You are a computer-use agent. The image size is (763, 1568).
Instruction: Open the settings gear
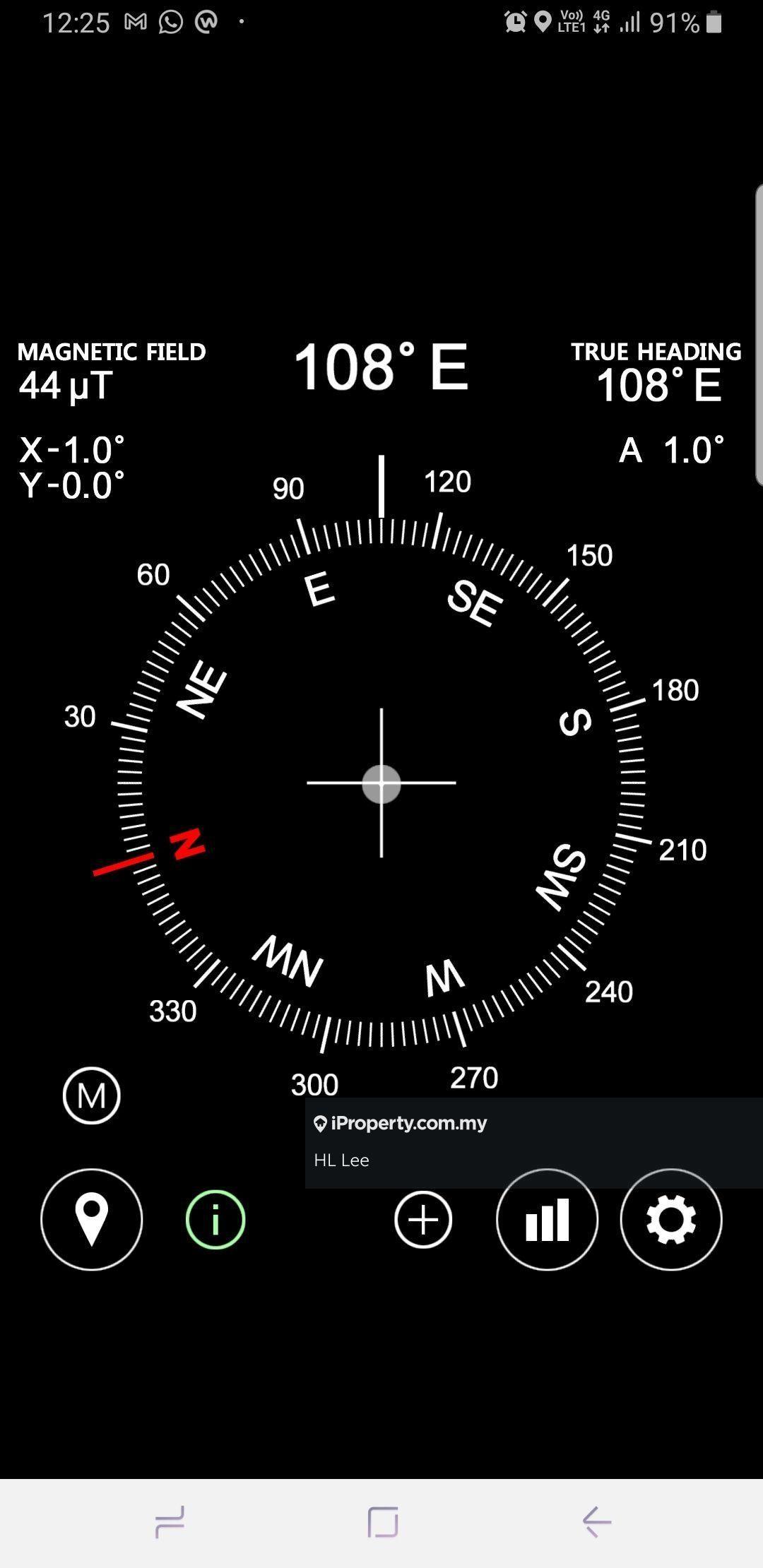(x=671, y=1220)
